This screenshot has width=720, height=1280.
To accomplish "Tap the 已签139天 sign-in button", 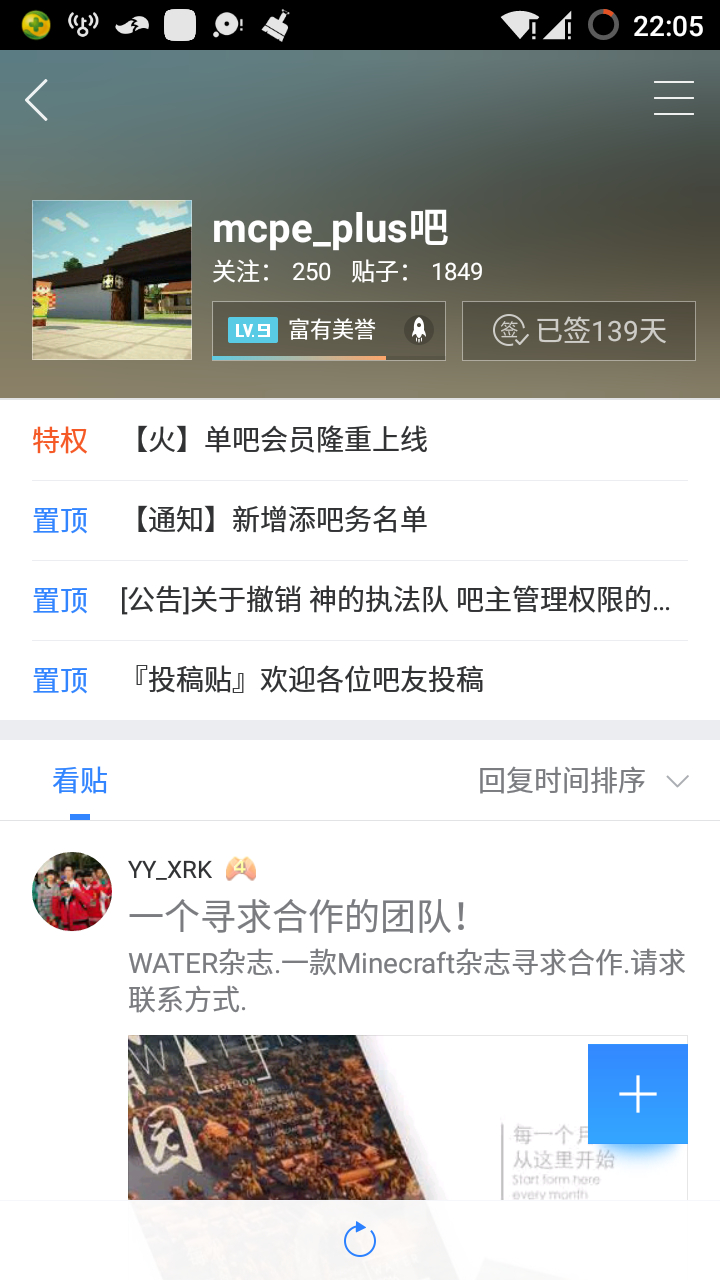I will 578,330.
